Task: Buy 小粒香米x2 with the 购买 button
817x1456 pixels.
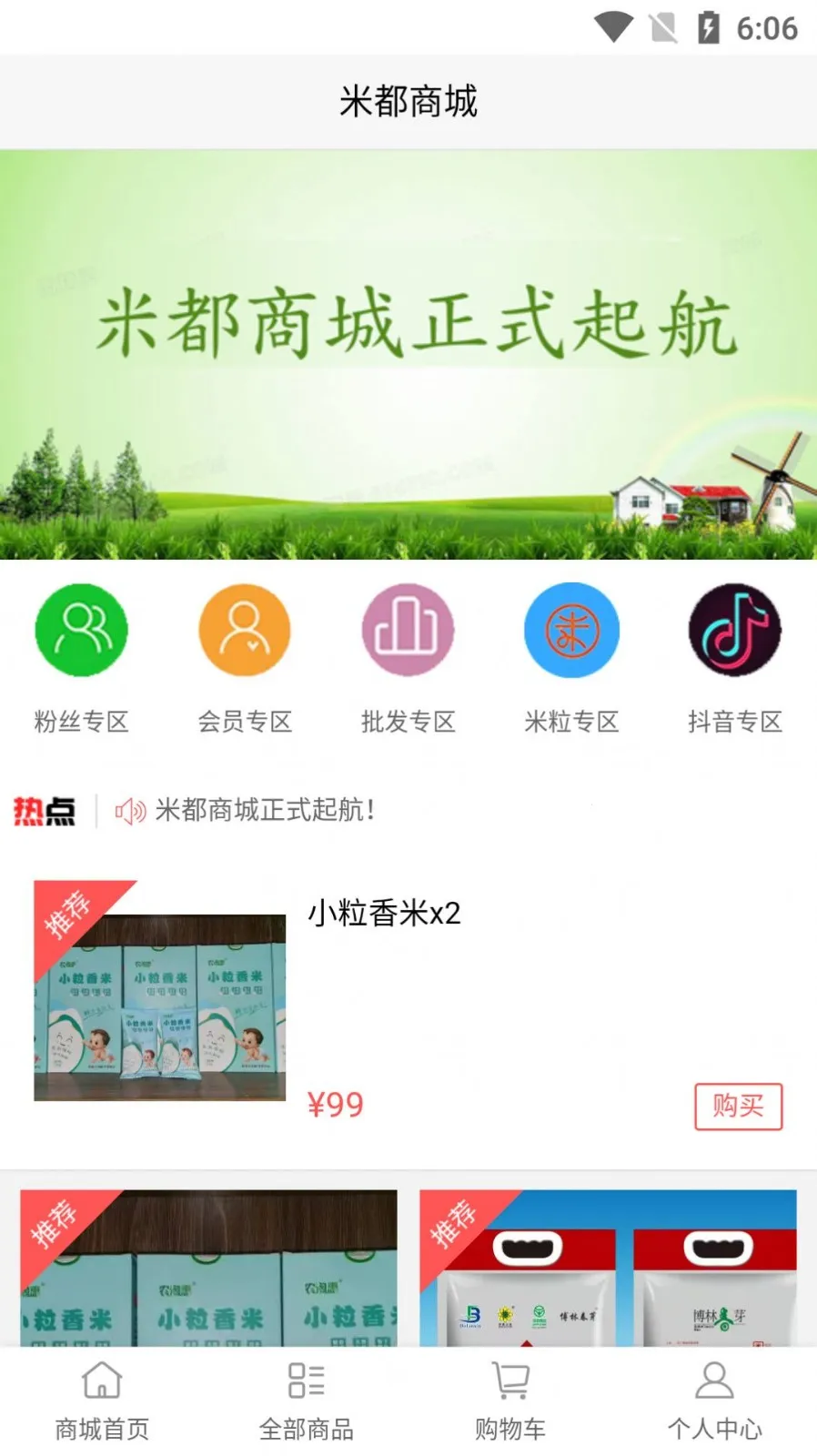Action: pos(738,1106)
